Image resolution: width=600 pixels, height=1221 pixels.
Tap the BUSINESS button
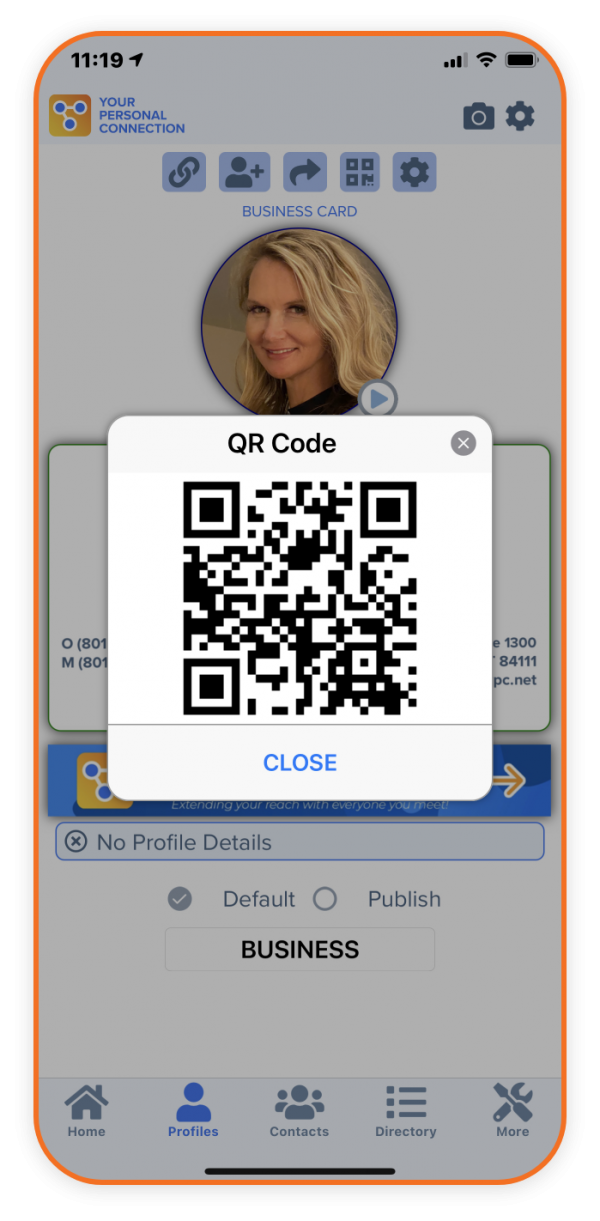(x=300, y=949)
